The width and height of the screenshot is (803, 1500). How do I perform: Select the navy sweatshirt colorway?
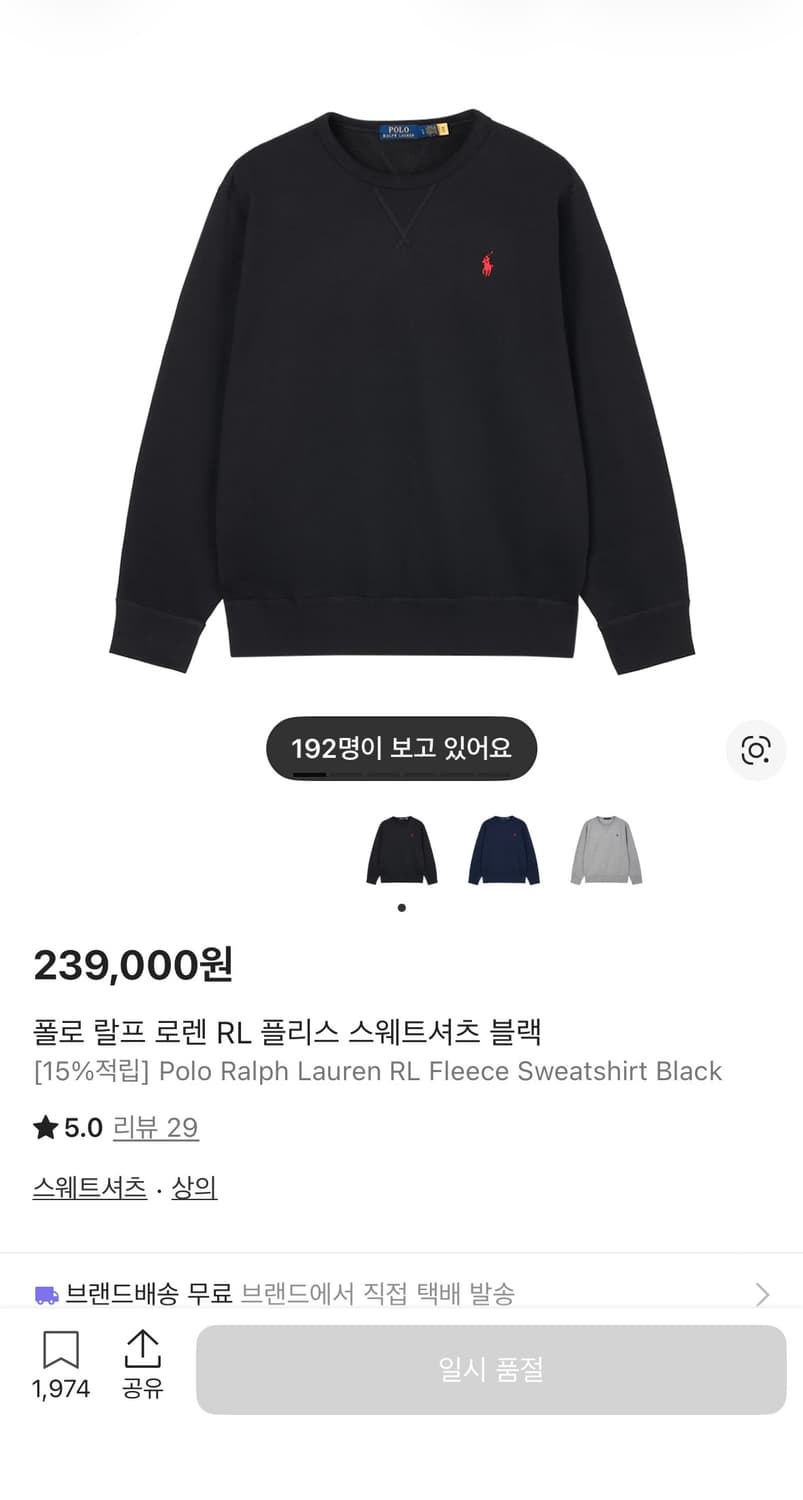pos(503,849)
